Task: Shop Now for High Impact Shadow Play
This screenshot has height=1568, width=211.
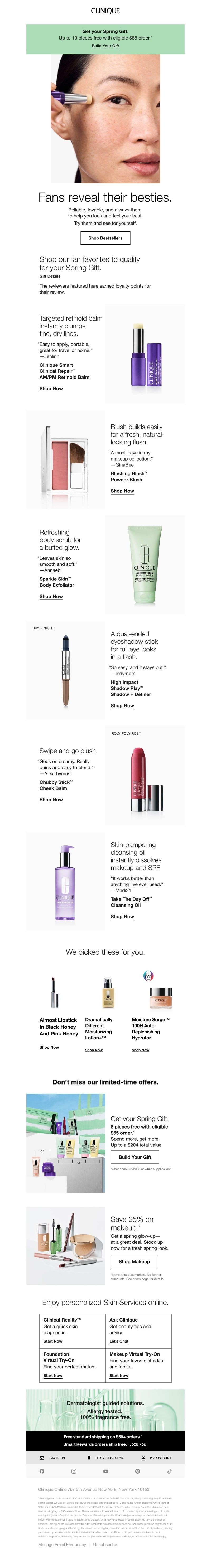Action: pyautogui.click(x=122, y=705)
